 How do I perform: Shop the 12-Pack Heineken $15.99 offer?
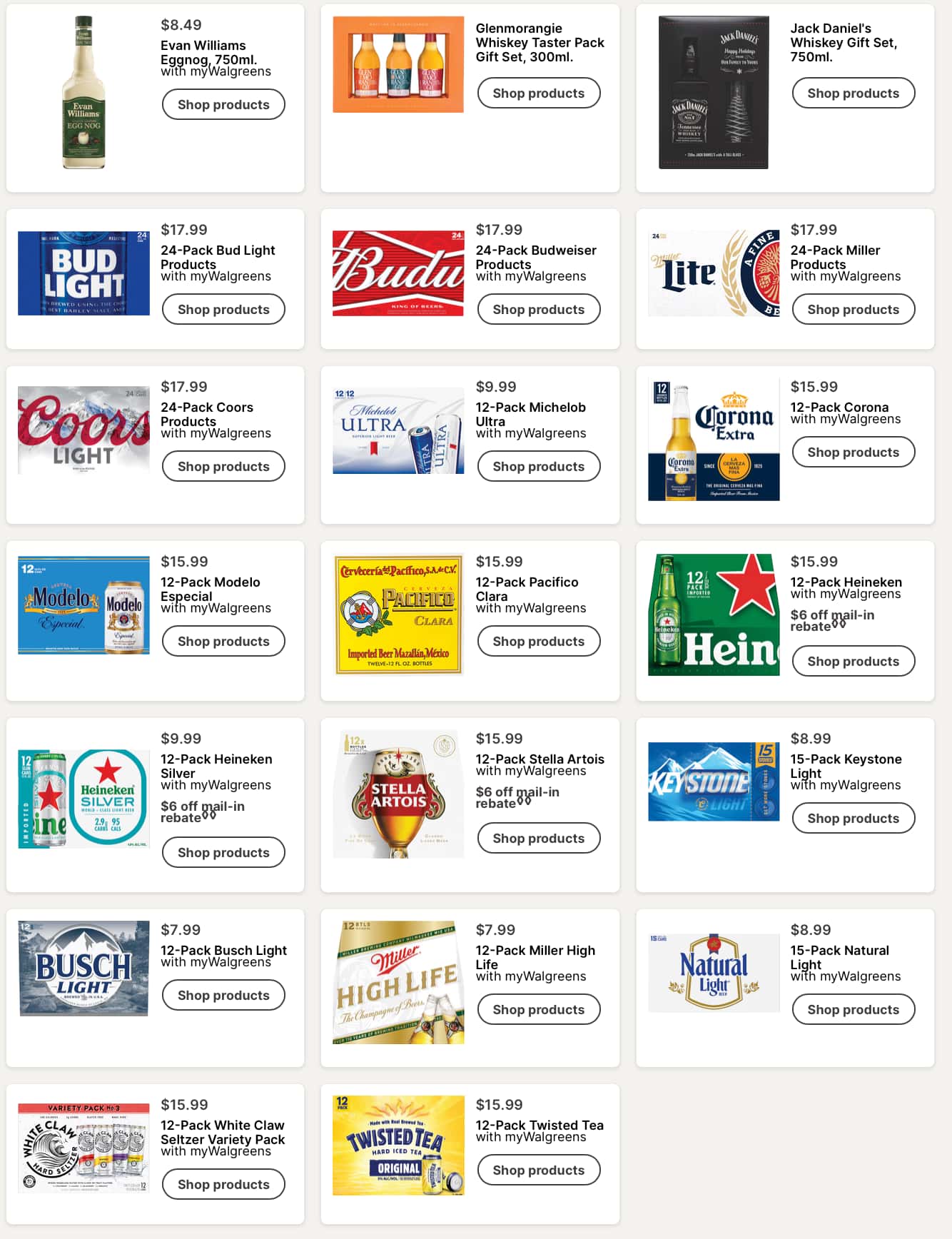[853, 661]
